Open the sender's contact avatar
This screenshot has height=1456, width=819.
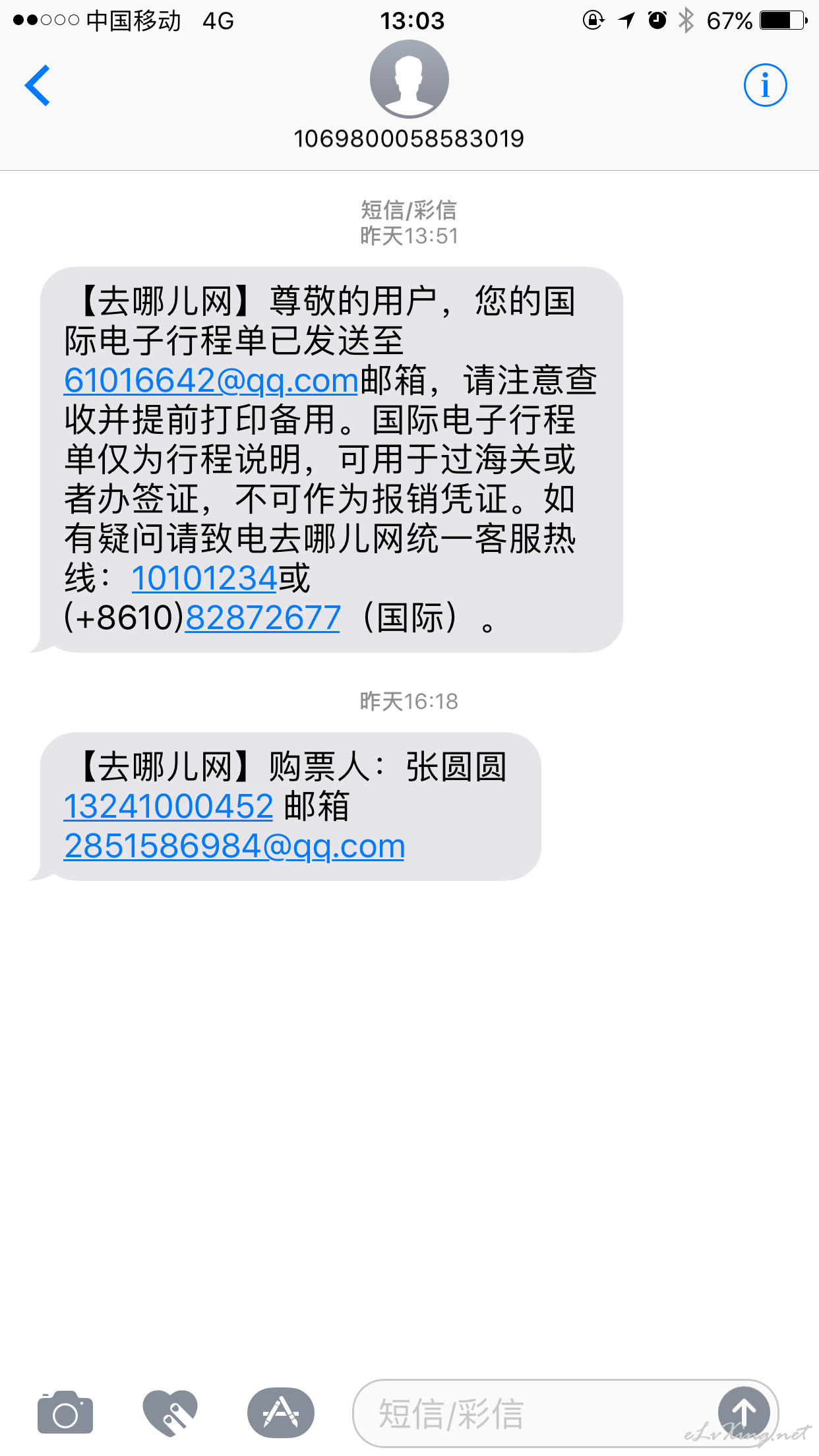409,79
